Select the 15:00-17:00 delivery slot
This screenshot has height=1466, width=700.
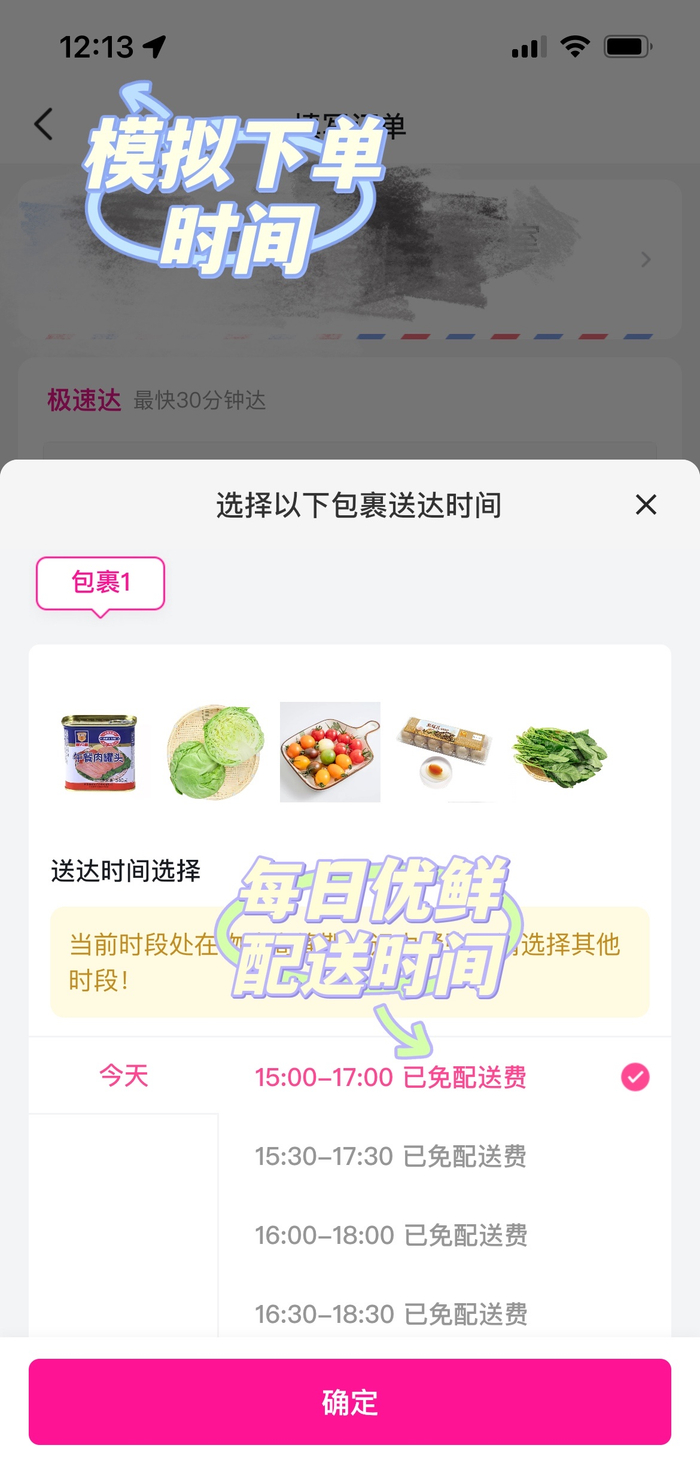tap(390, 1077)
